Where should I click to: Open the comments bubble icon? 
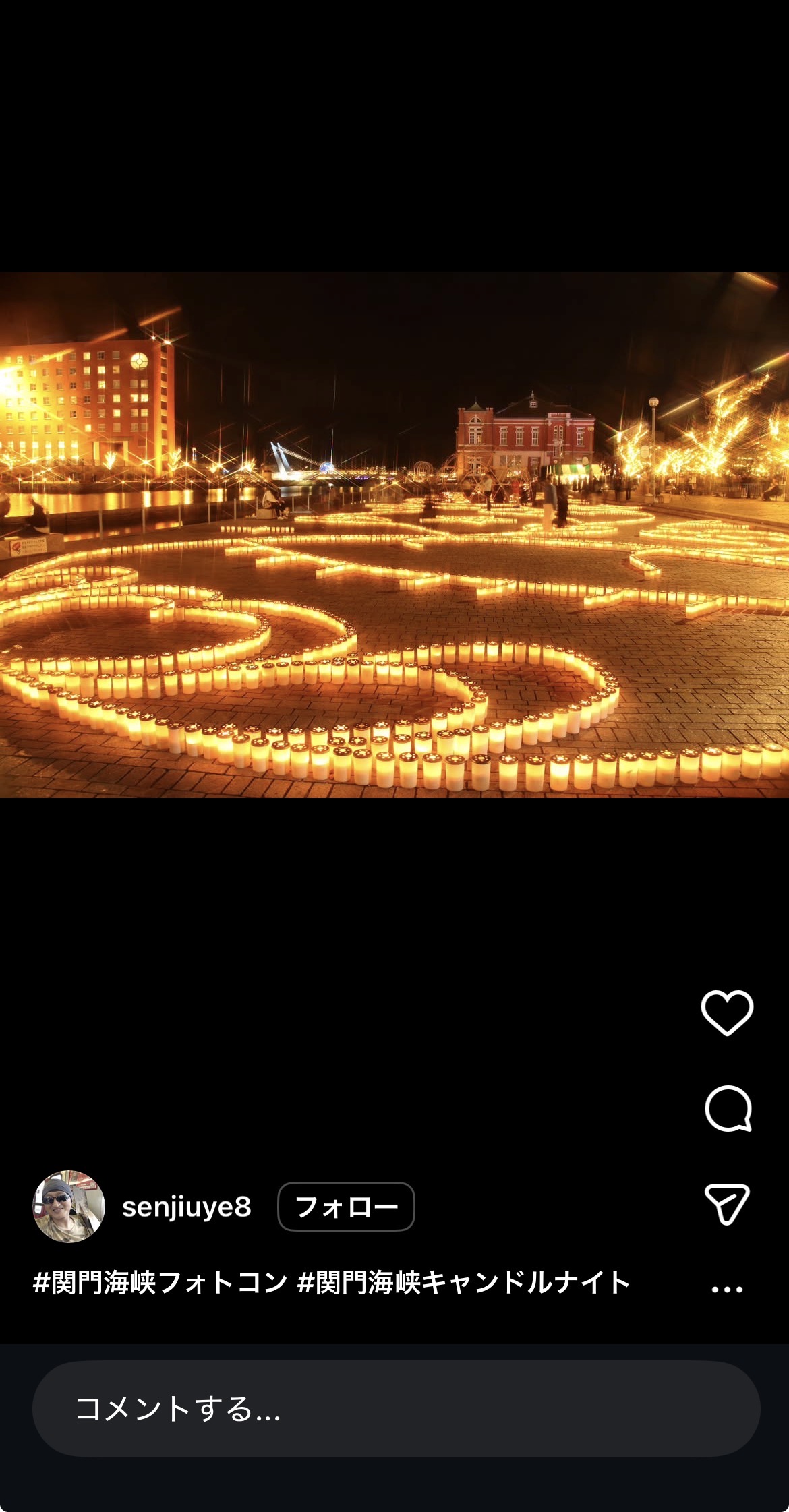(728, 1109)
